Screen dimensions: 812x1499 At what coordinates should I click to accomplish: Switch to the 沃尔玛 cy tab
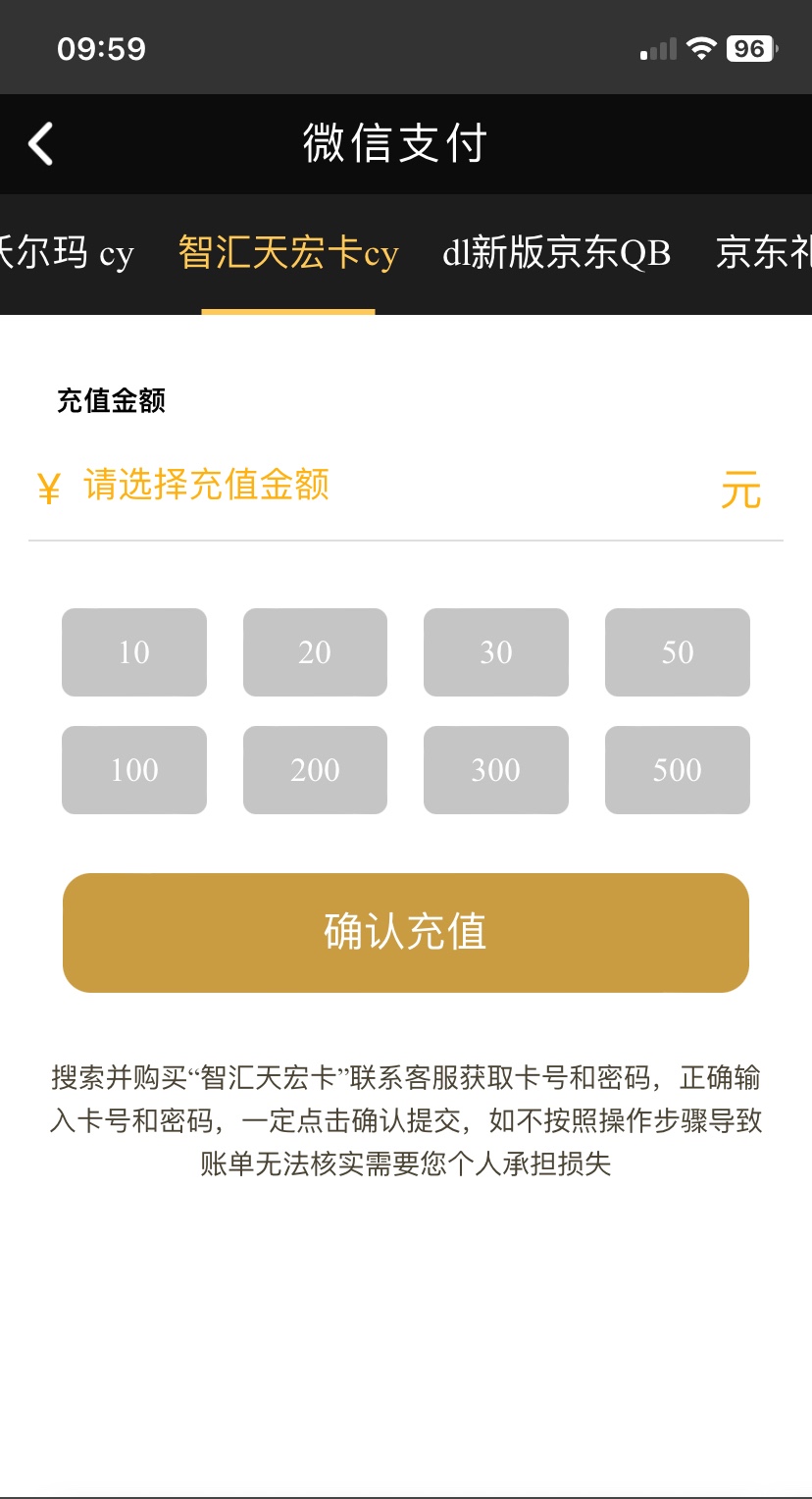[x=66, y=253]
